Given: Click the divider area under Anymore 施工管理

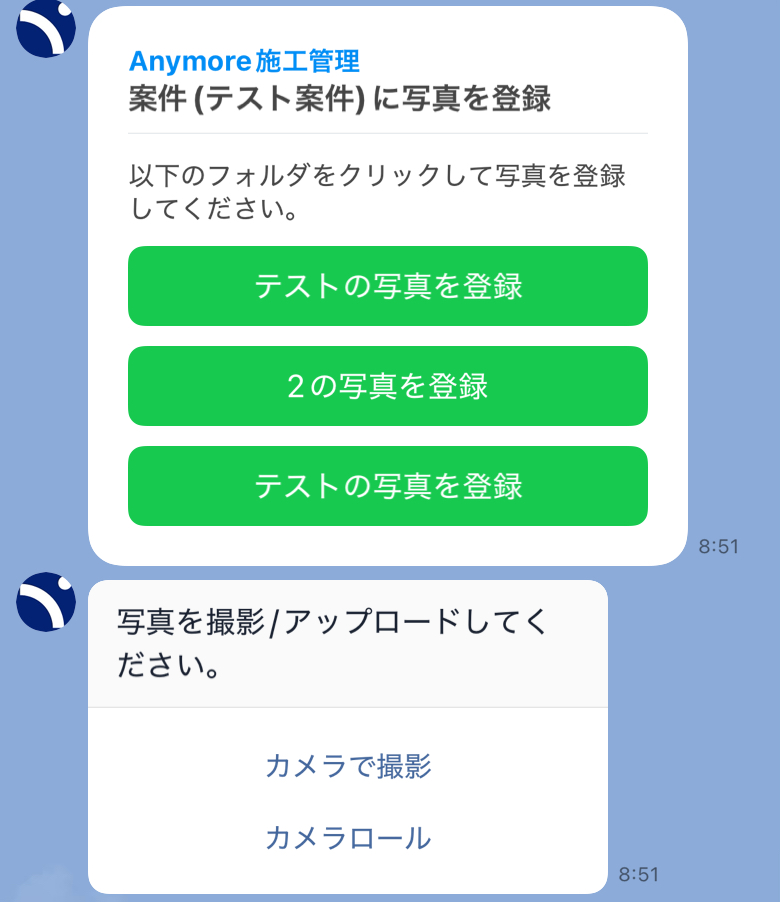Looking at the screenshot, I should point(387,130).
